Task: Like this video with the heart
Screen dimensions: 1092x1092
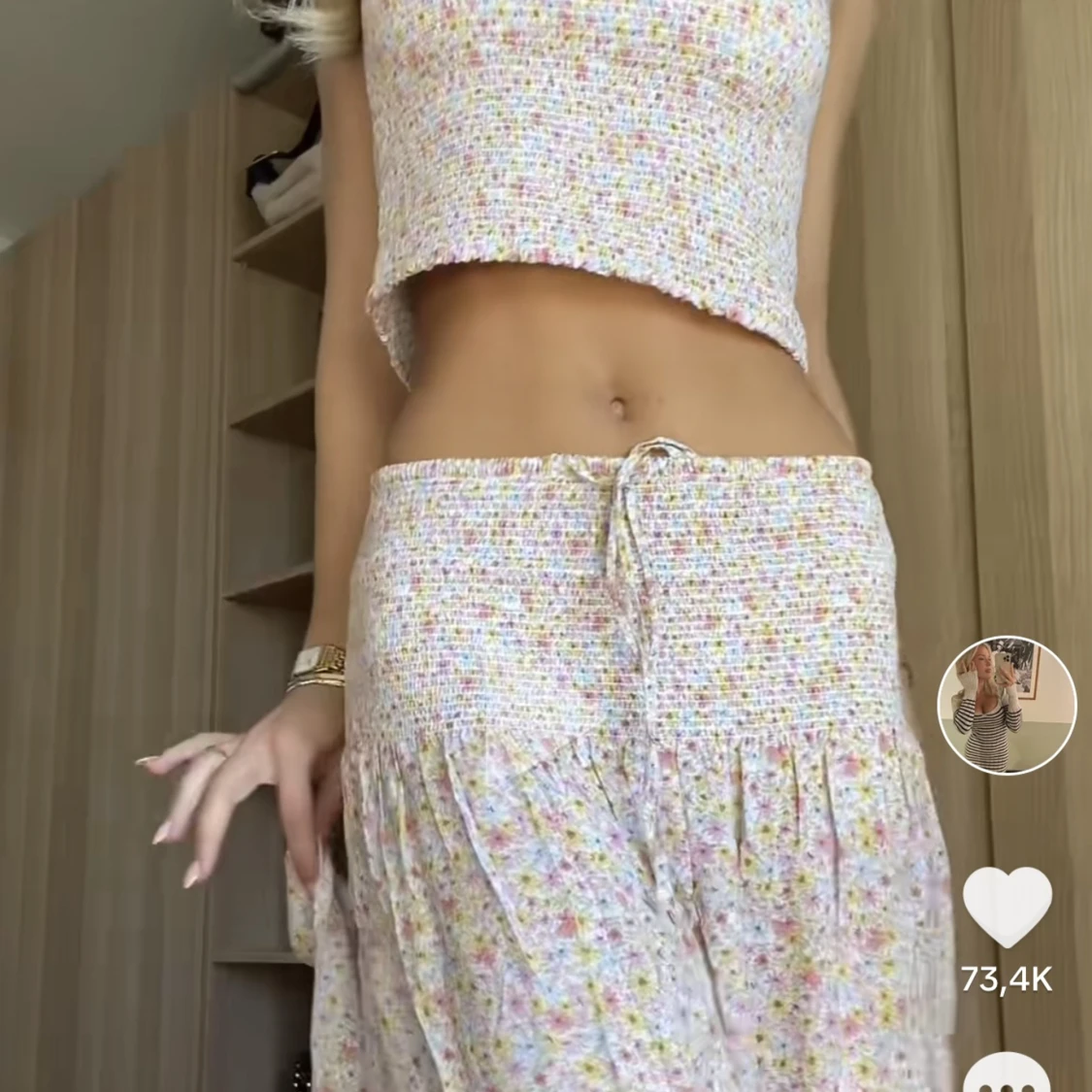Action: coord(1008,906)
